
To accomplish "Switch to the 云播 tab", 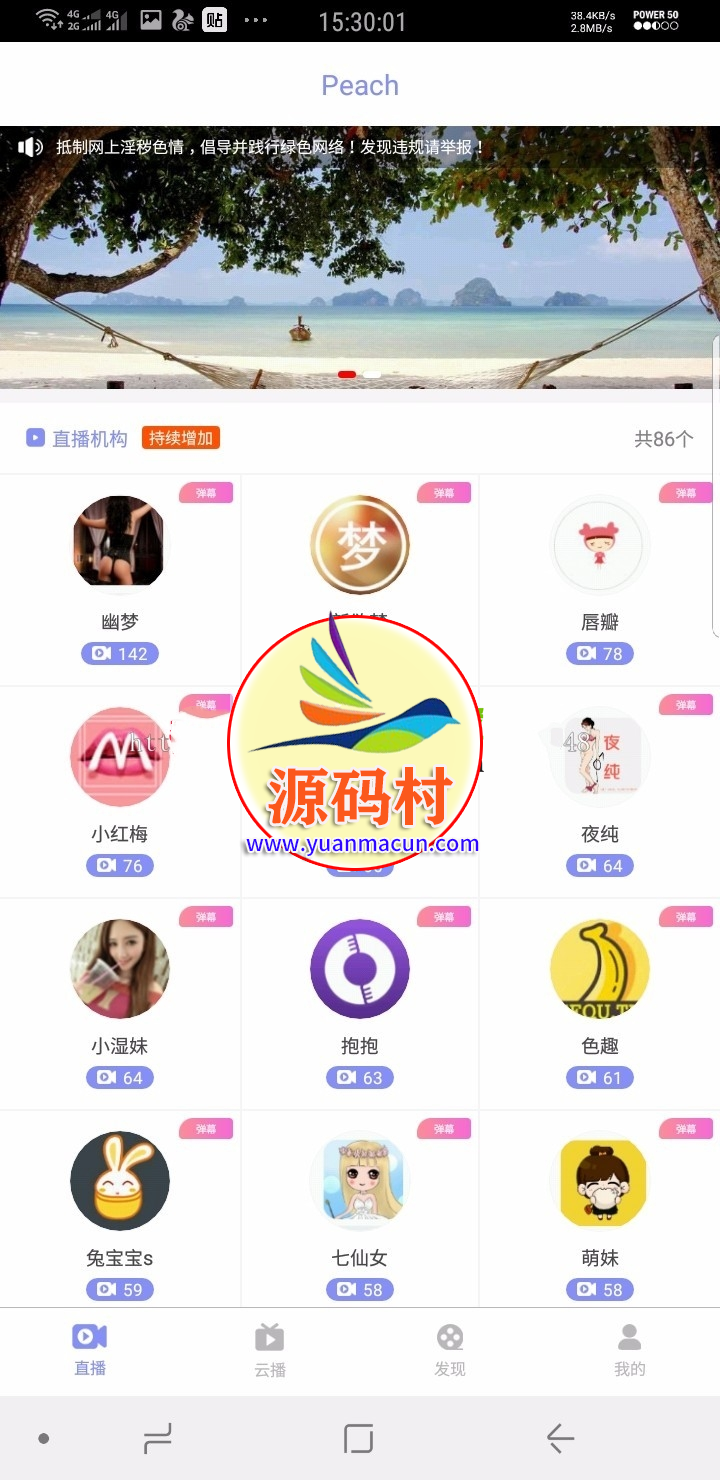I will (270, 1350).
